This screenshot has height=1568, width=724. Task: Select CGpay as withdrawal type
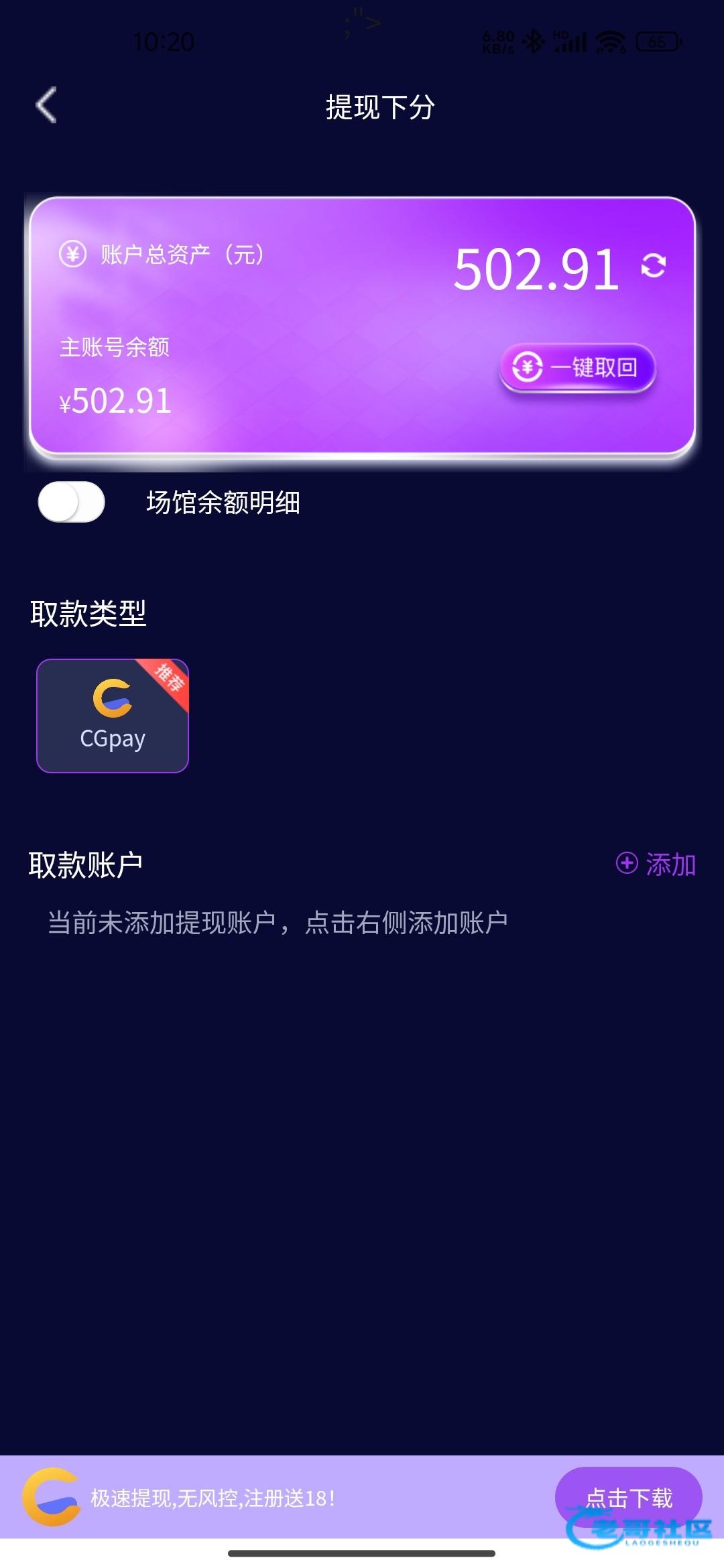[x=113, y=716]
